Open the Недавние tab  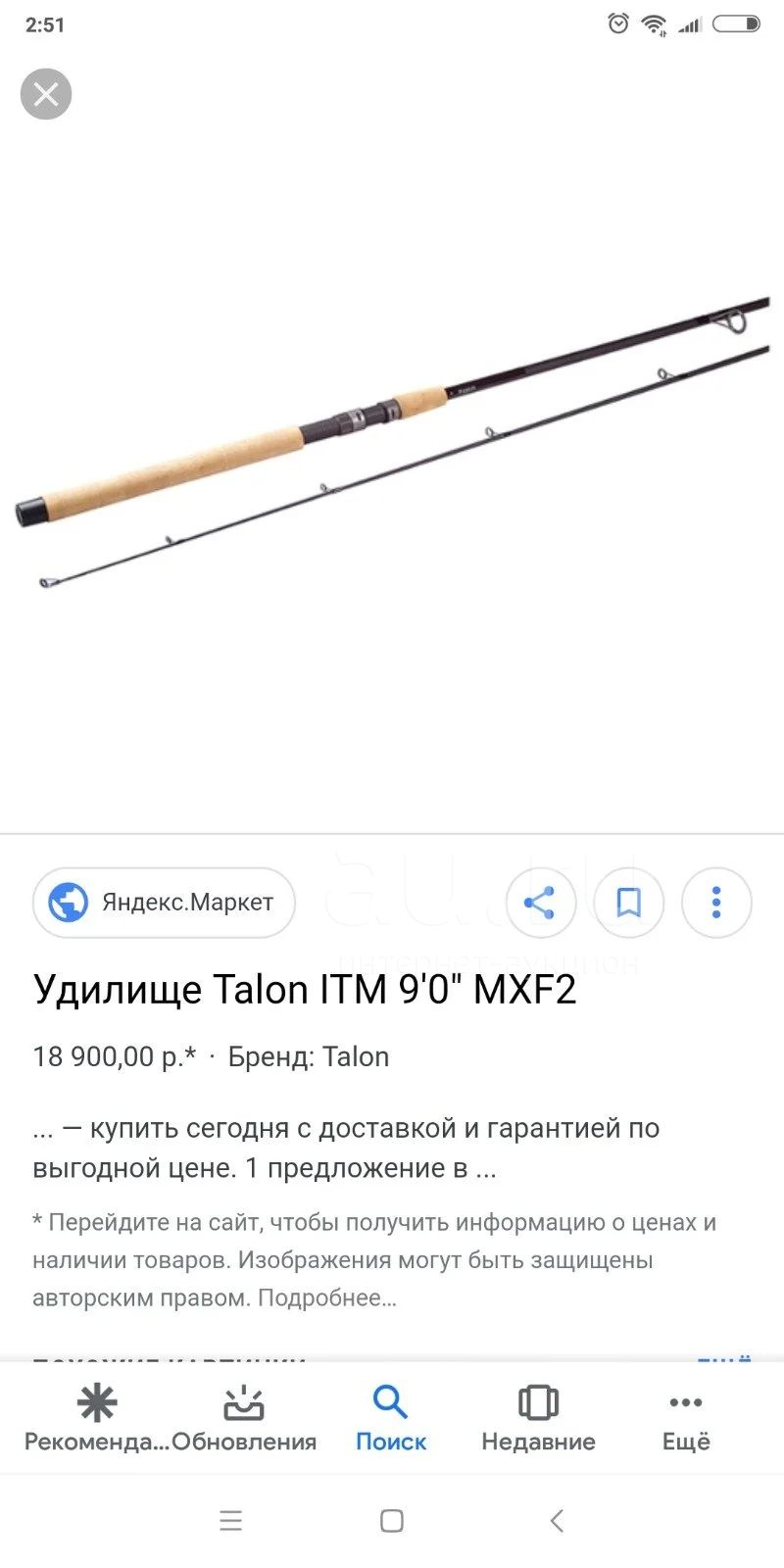(538, 1417)
